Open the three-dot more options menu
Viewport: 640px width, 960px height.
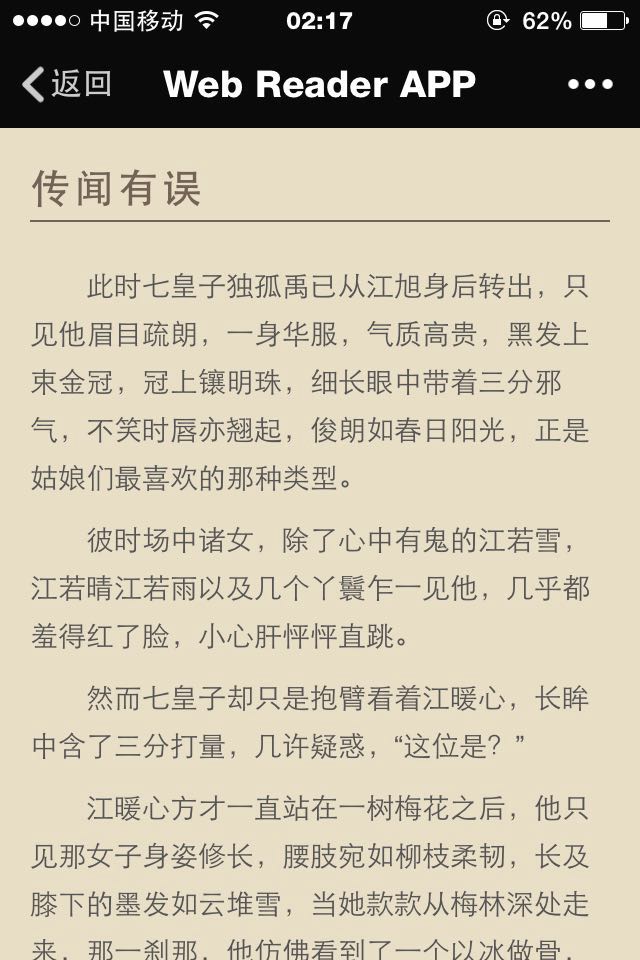[589, 85]
